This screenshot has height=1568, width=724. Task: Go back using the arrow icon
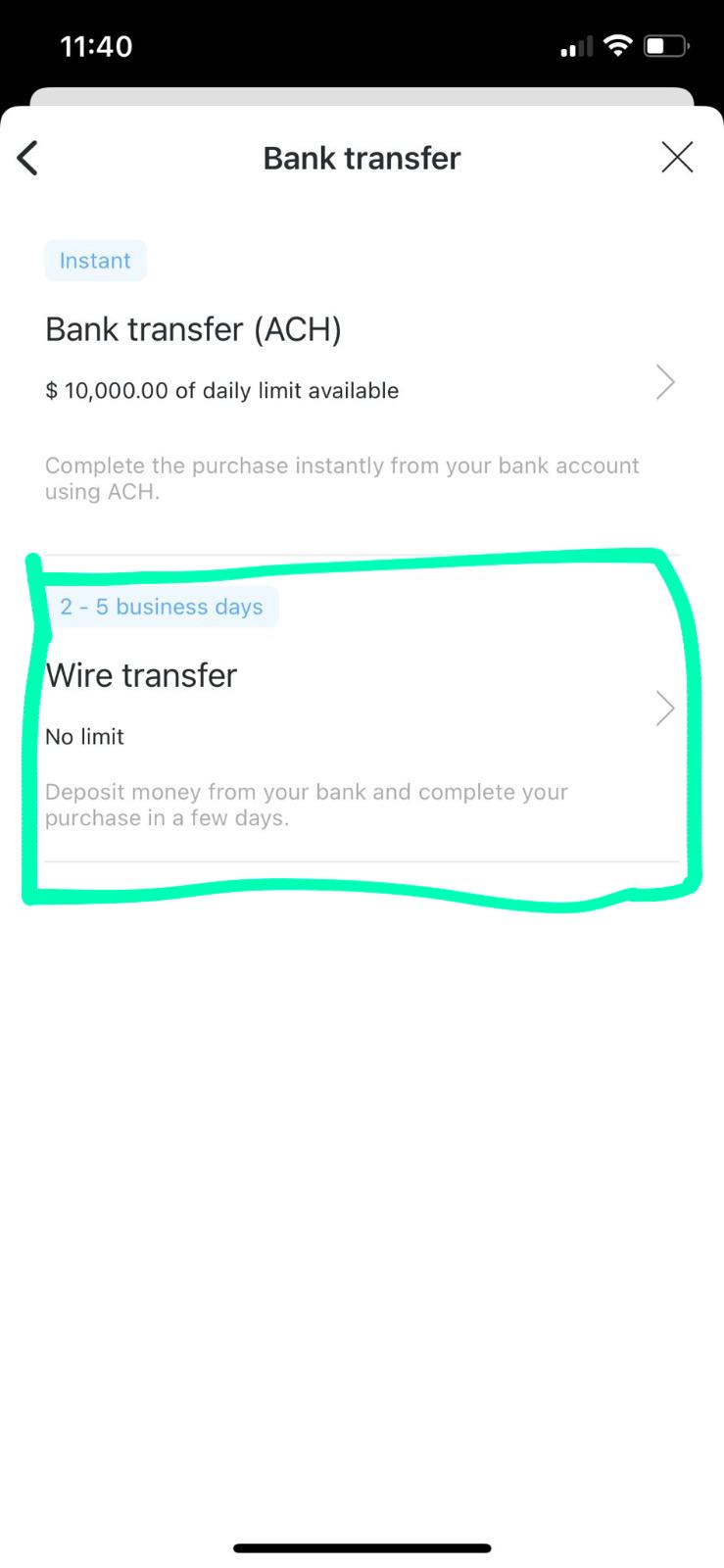(27, 158)
